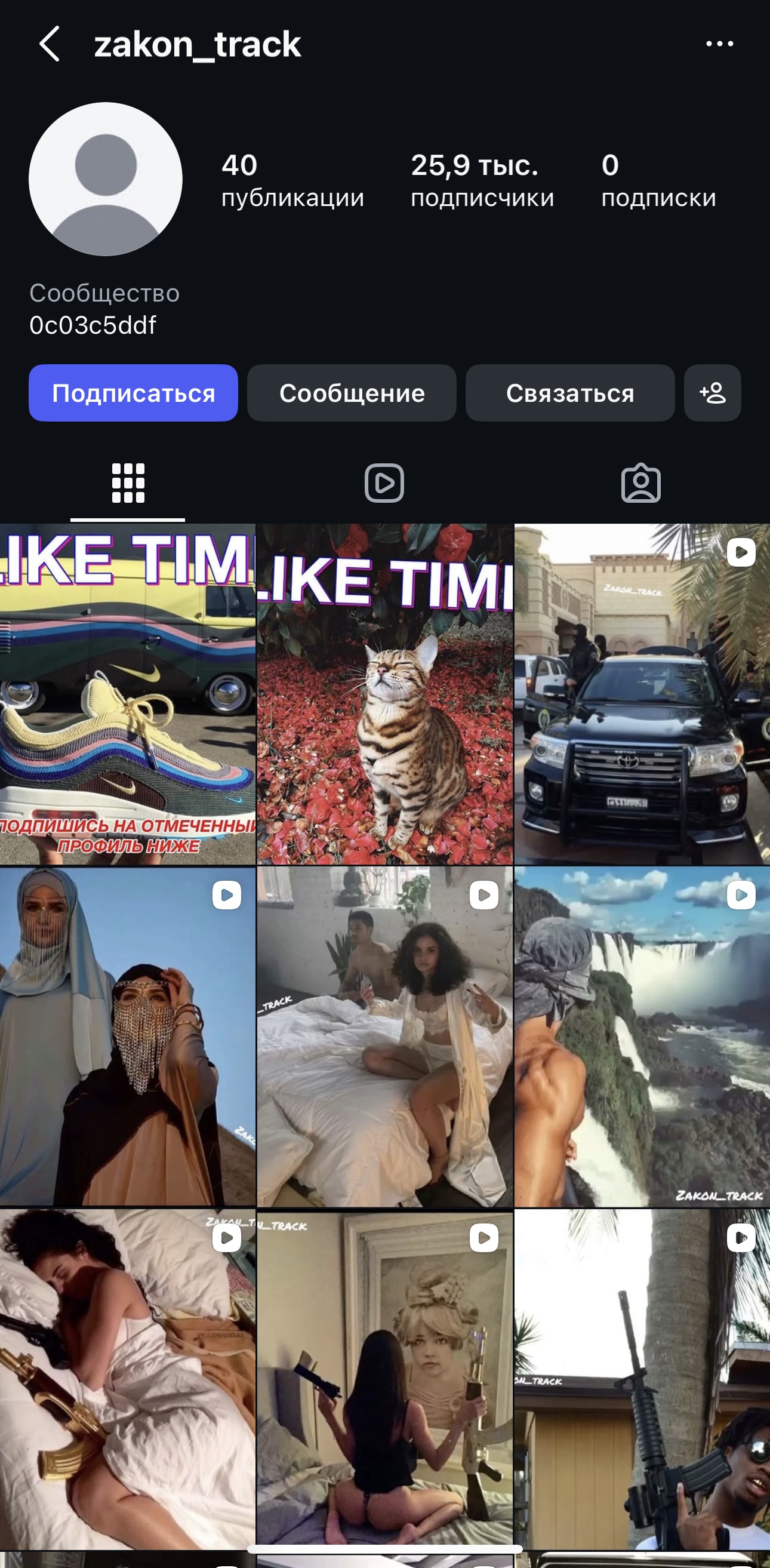770x1568 pixels.
Task: Open the Nike sneaker LIKE TIME post
Action: click(x=127, y=694)
